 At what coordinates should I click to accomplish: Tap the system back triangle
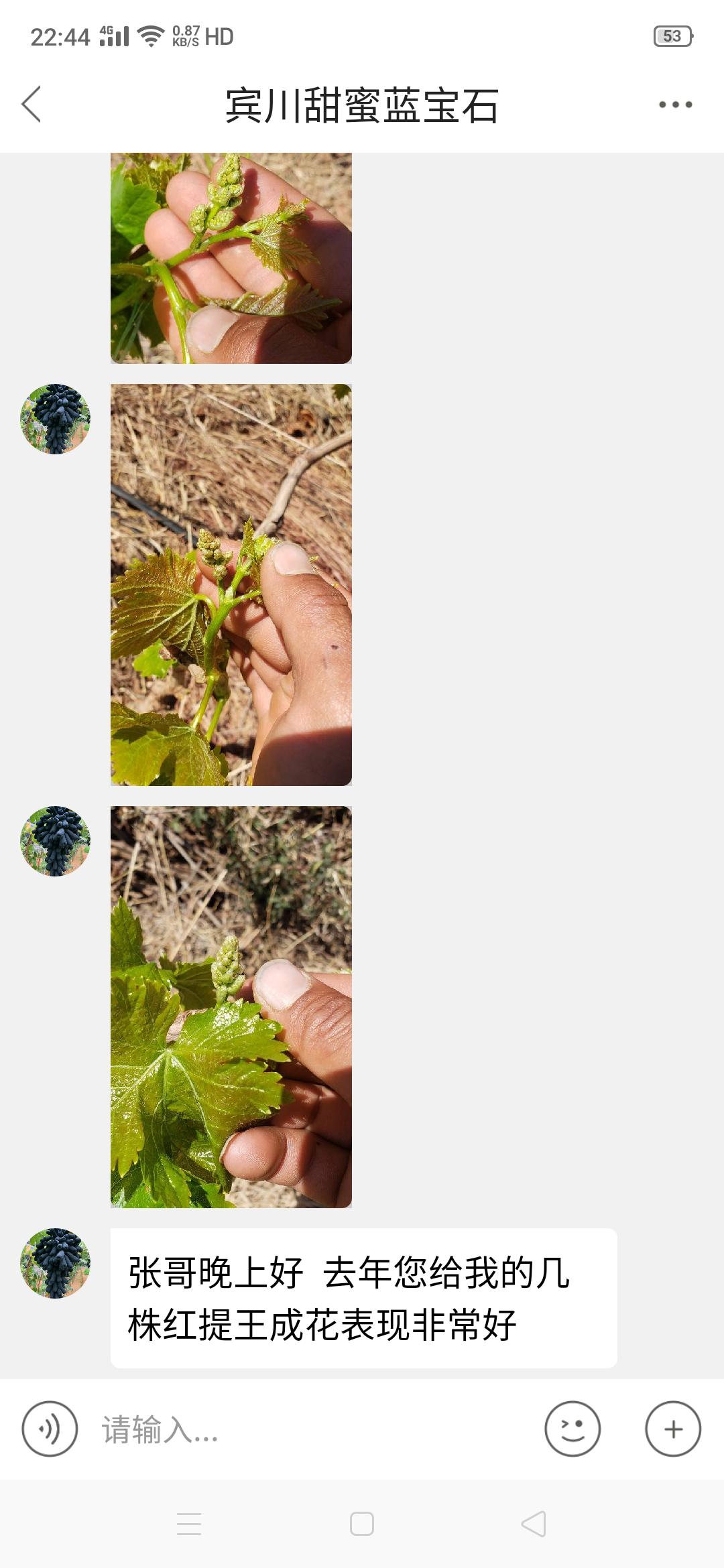coord(534,1524)
